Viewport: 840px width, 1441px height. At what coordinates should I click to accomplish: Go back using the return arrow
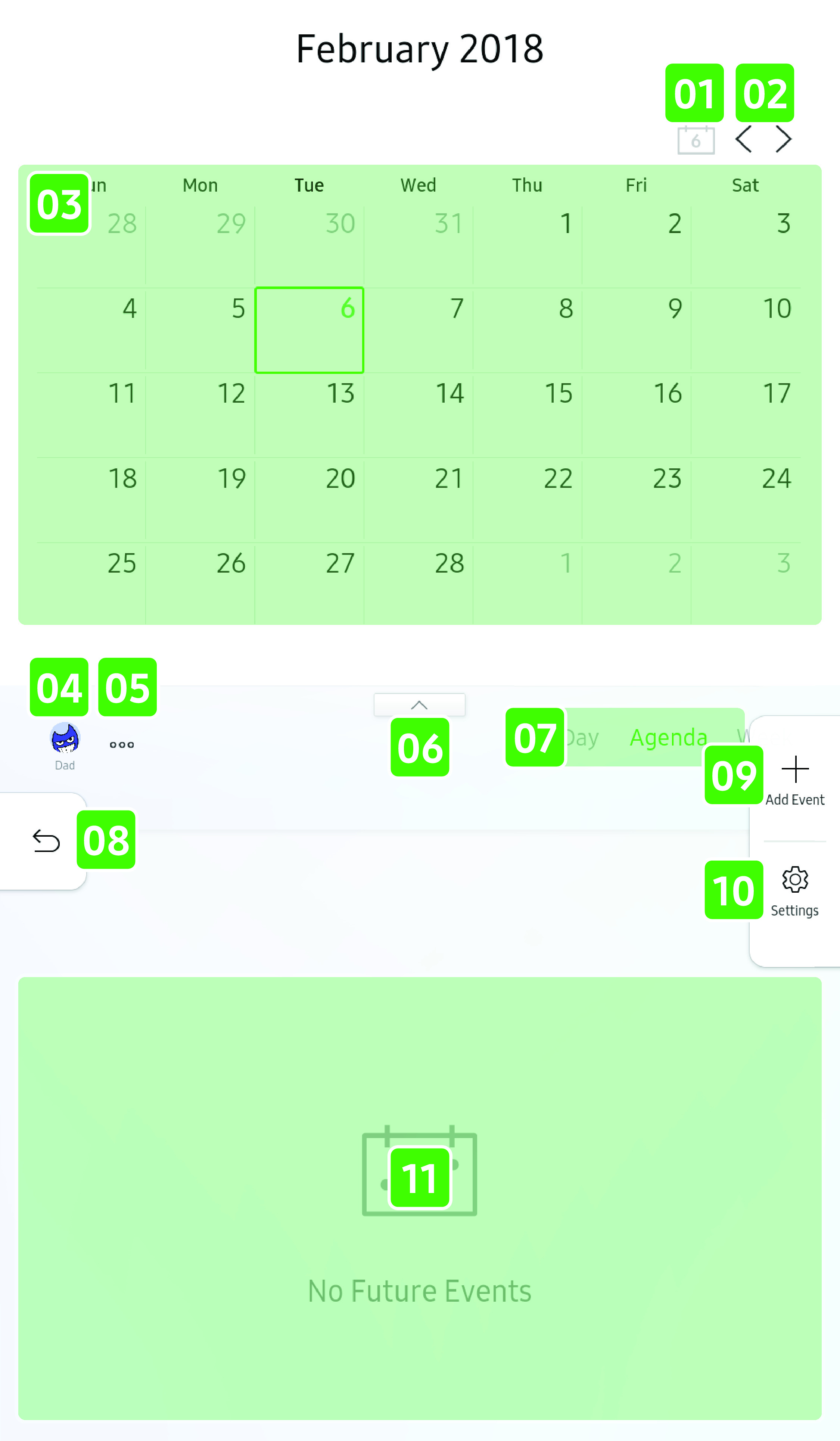46,841
